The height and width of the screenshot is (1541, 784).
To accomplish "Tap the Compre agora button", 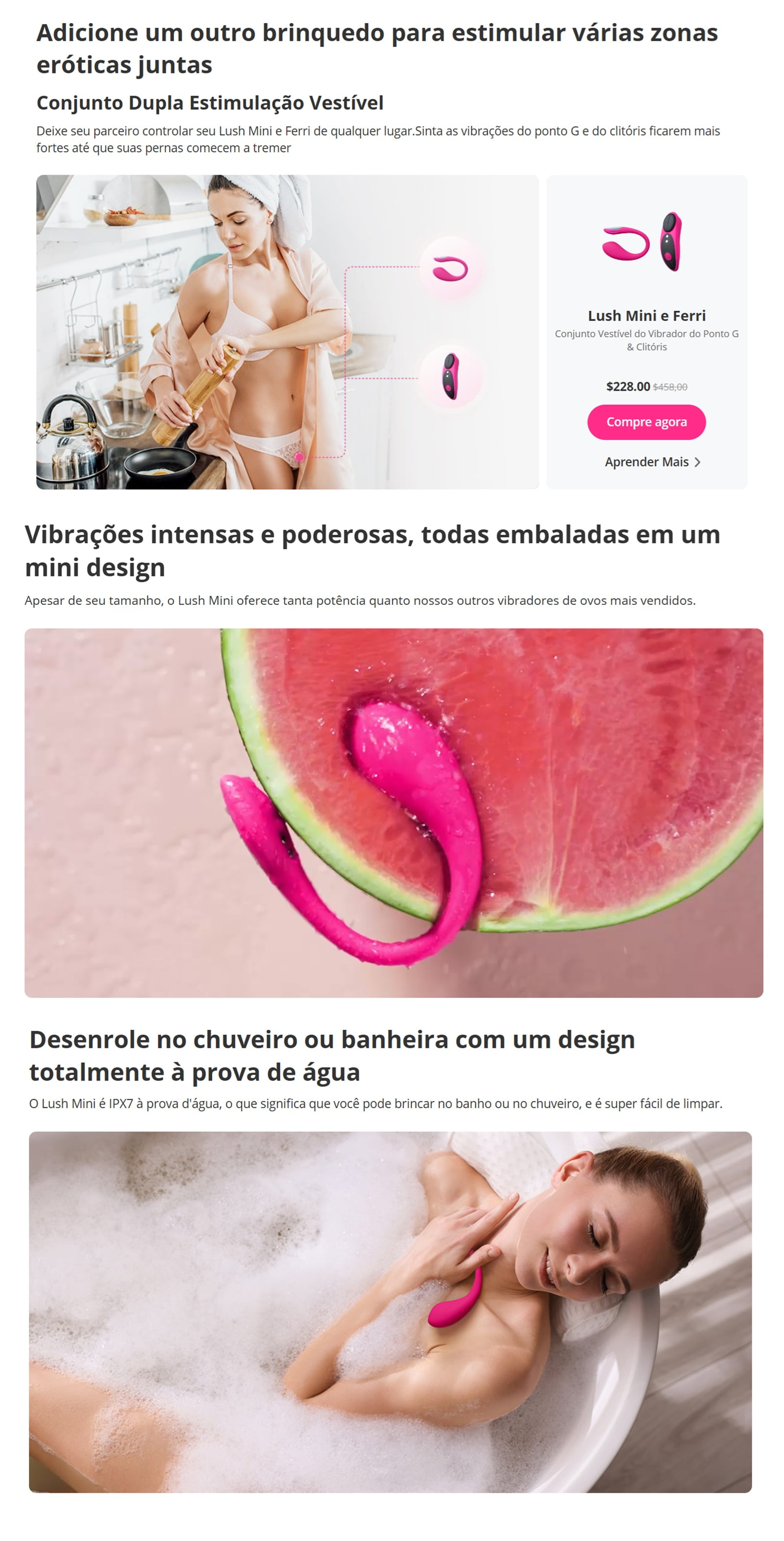I will tap(646, 422).
